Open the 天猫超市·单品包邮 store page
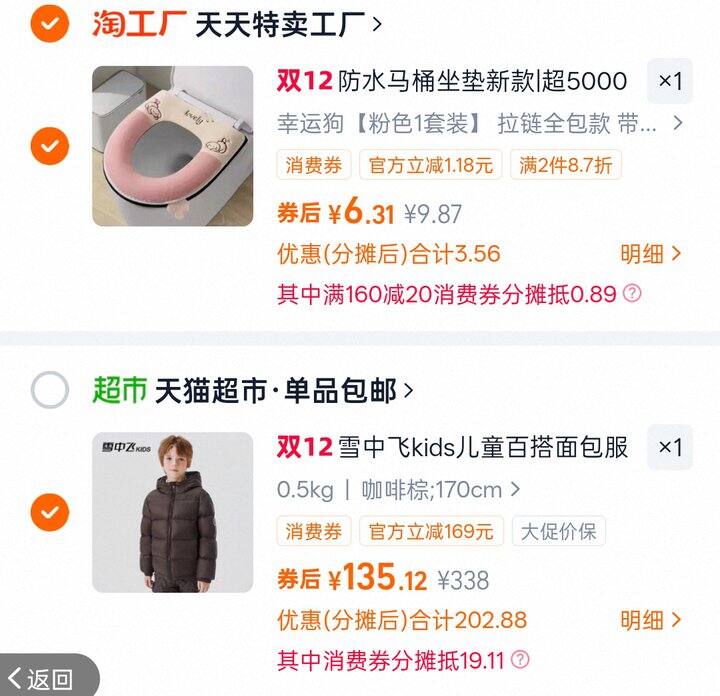This screenshot has height=696, width=720. pyautogui.click(x=284, y=391)
